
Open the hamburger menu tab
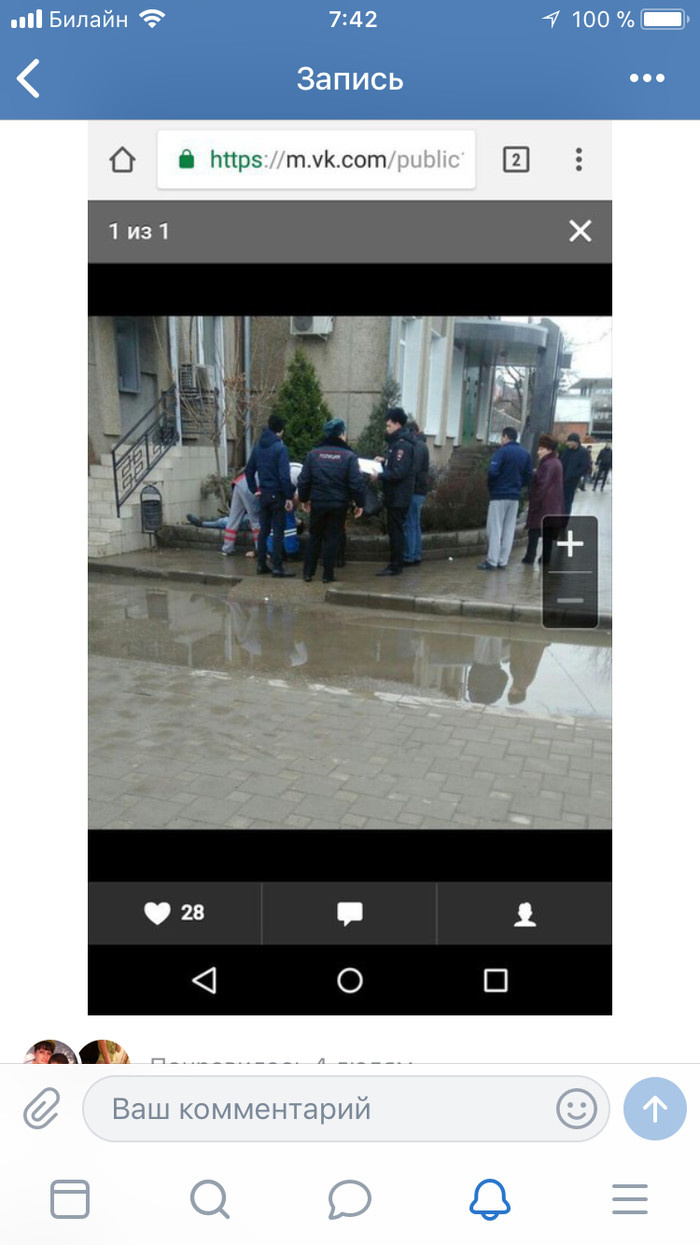click(630, 1199)
